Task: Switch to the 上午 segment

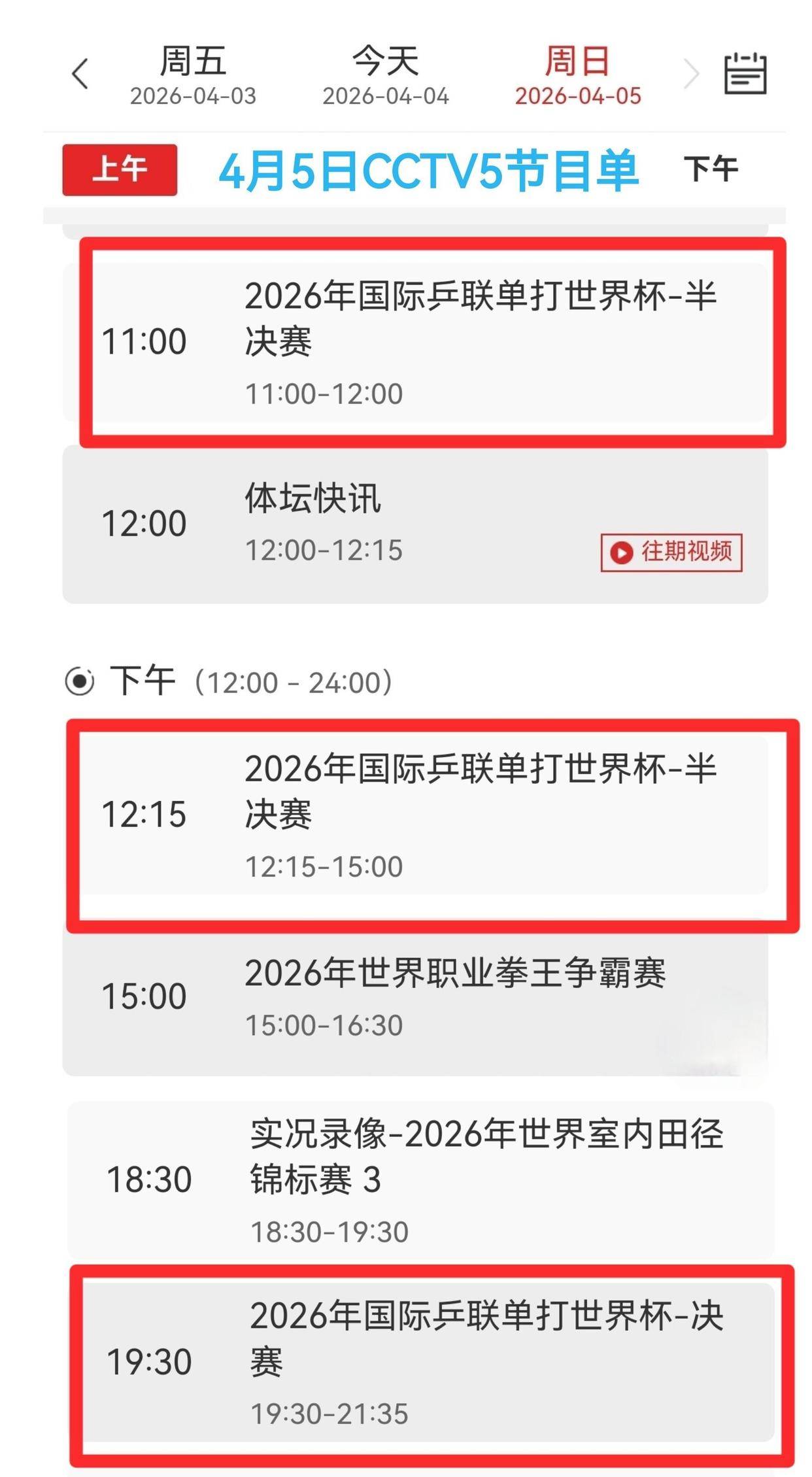Action: 120,170
